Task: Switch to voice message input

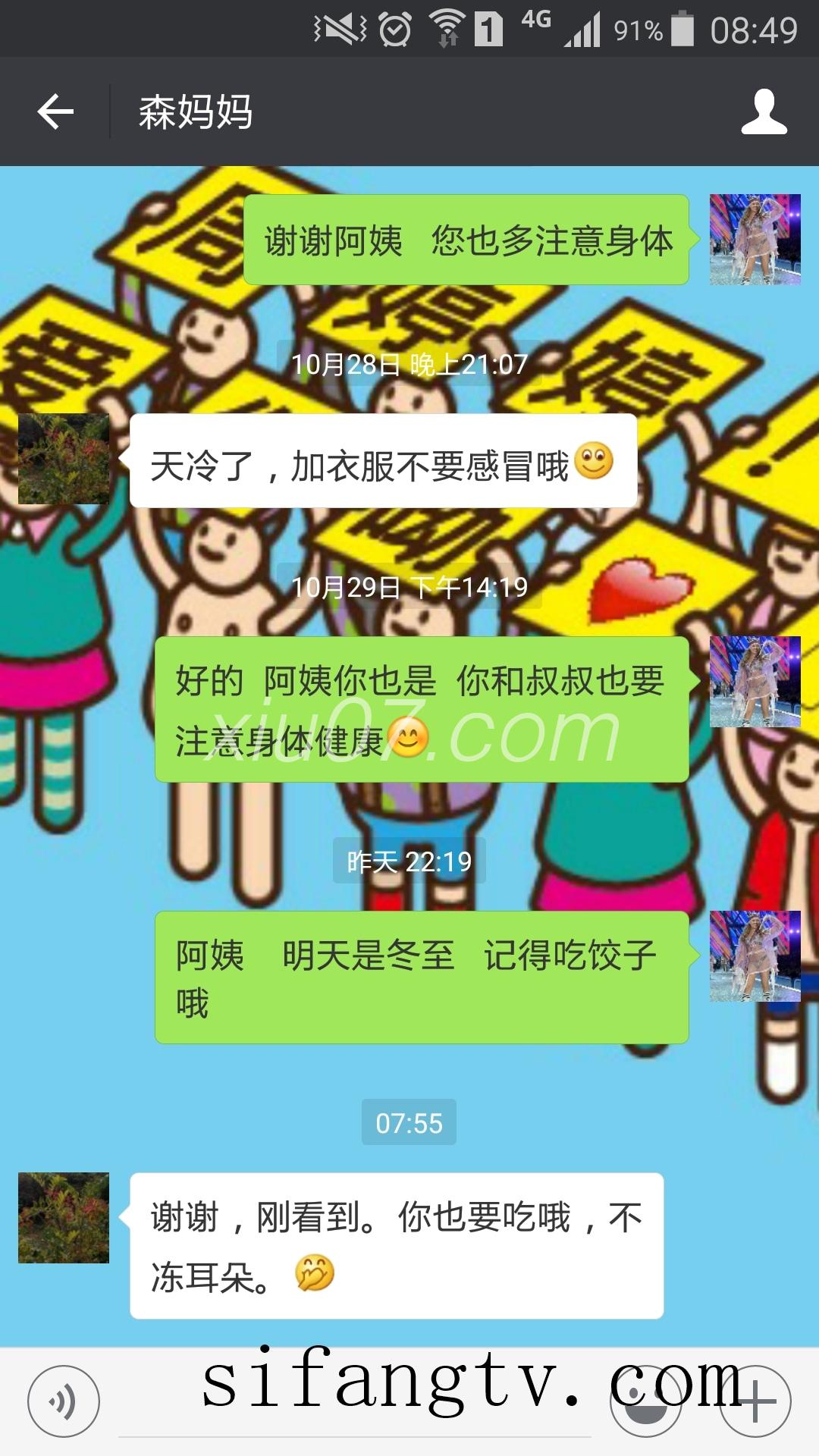Action: 64,1401
